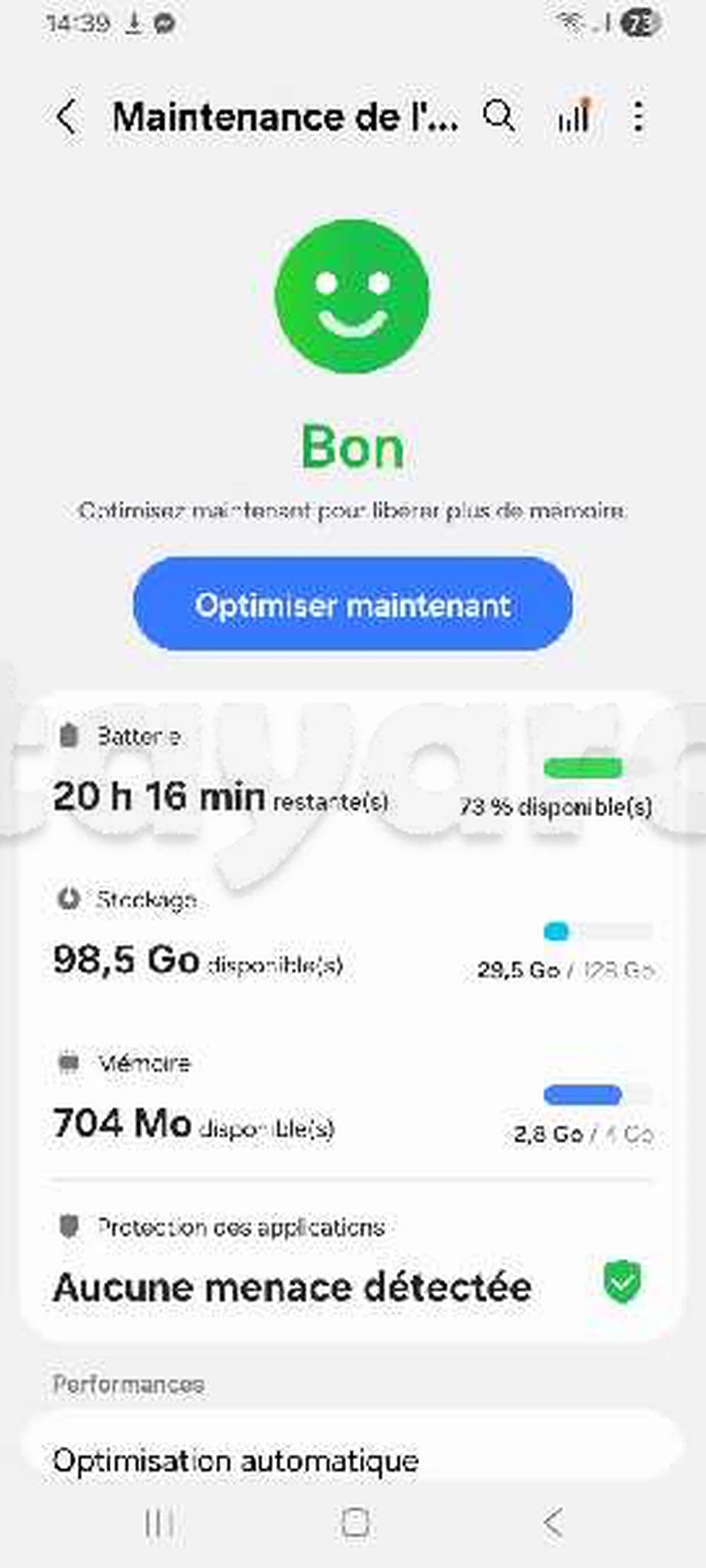Tap the Optimiser maintenant button
The image size is (706, 1568).
tap(352, 604)
